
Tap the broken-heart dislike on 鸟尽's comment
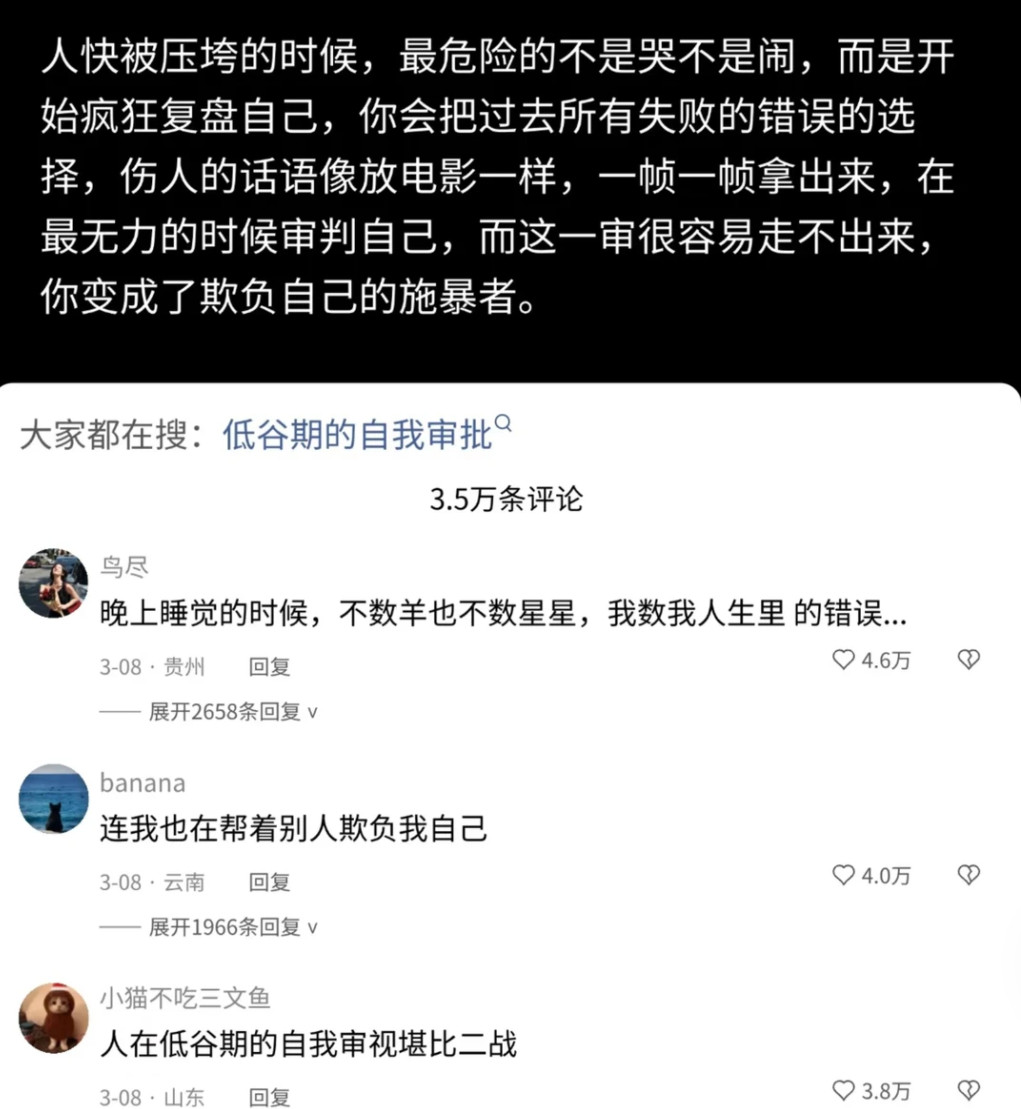tap(966, 660)
